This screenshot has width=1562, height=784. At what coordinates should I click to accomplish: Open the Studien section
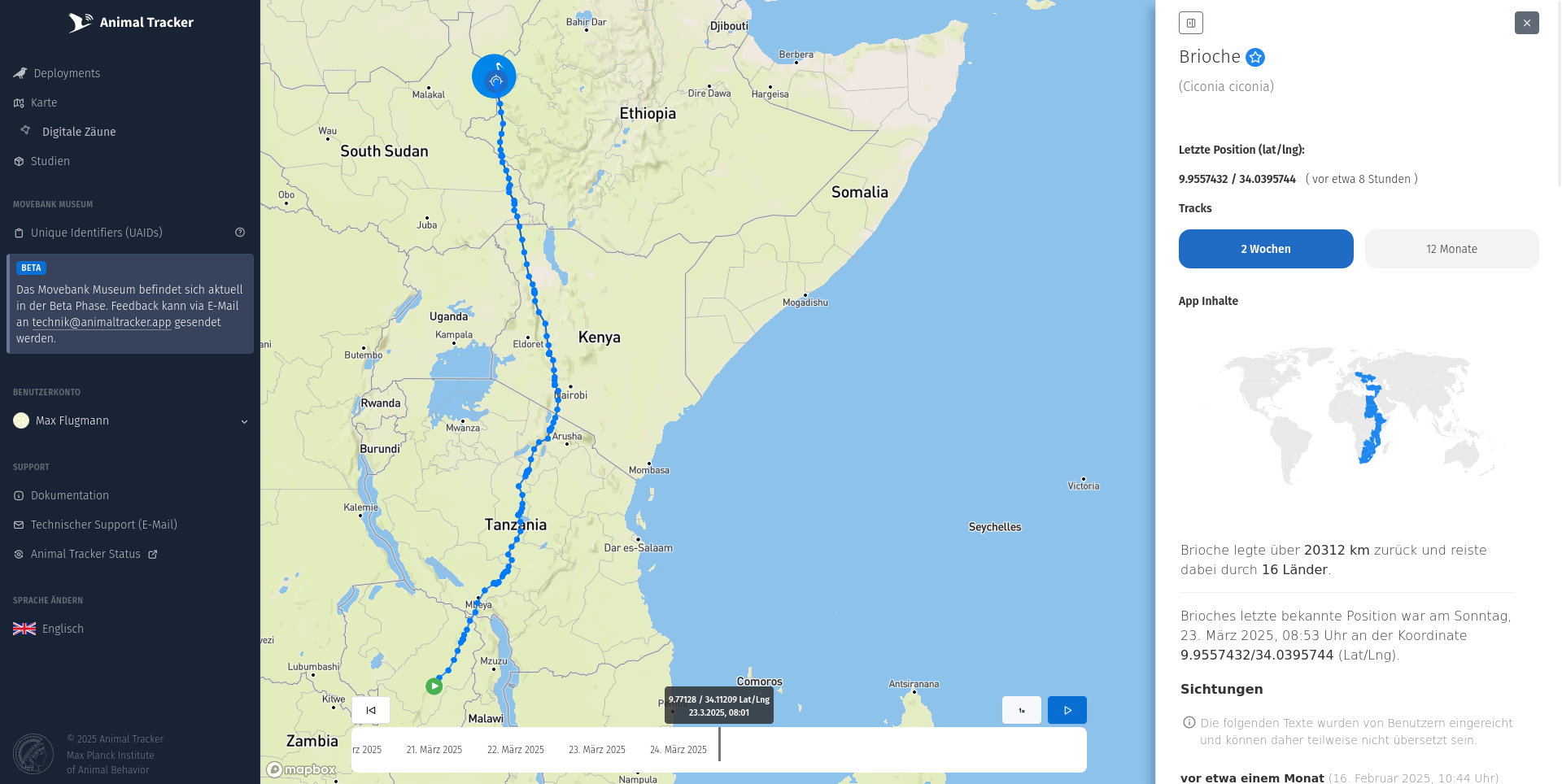tap(50, 161)
